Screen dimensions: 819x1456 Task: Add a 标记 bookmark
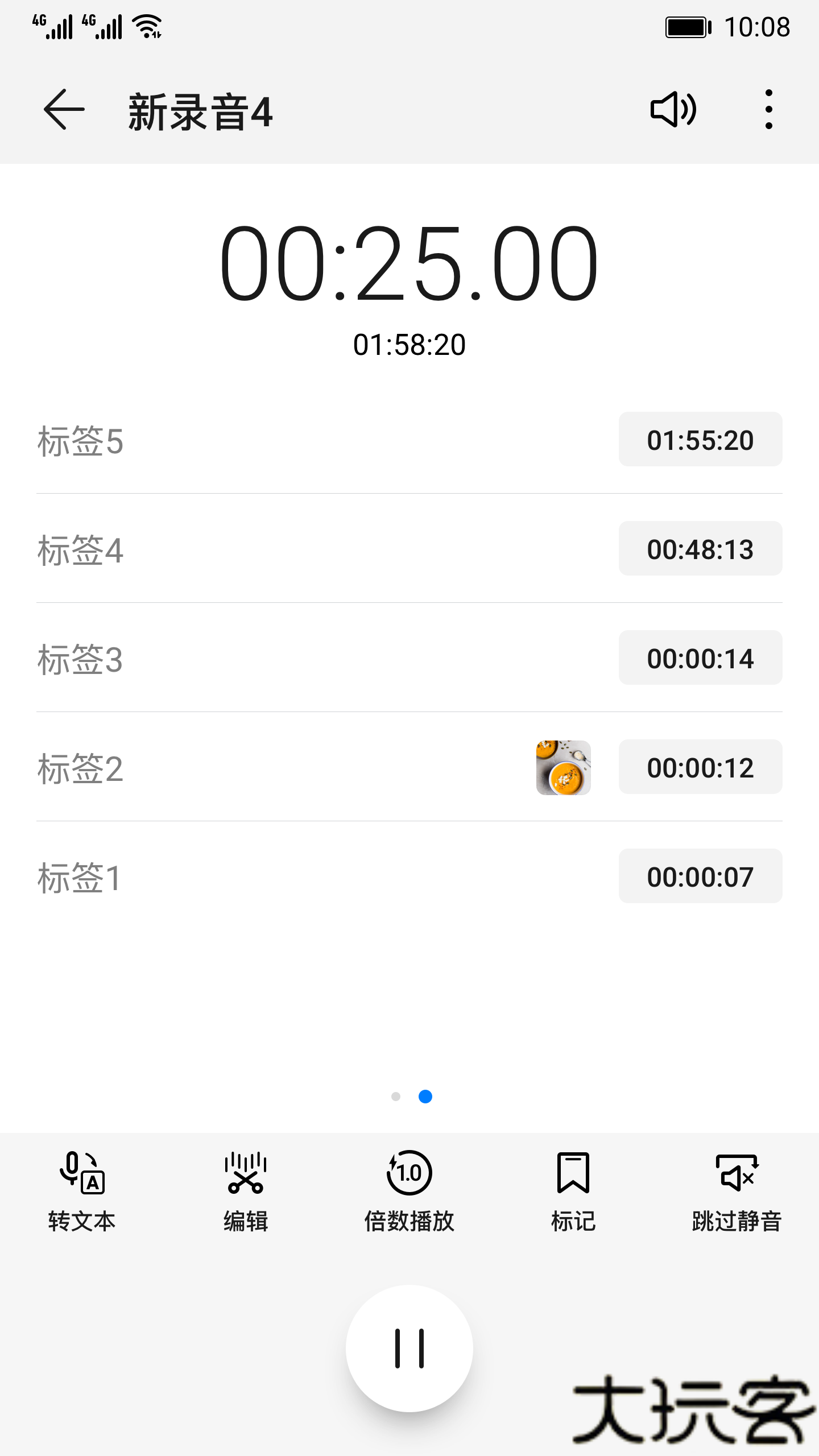(x=573, y=1190)
